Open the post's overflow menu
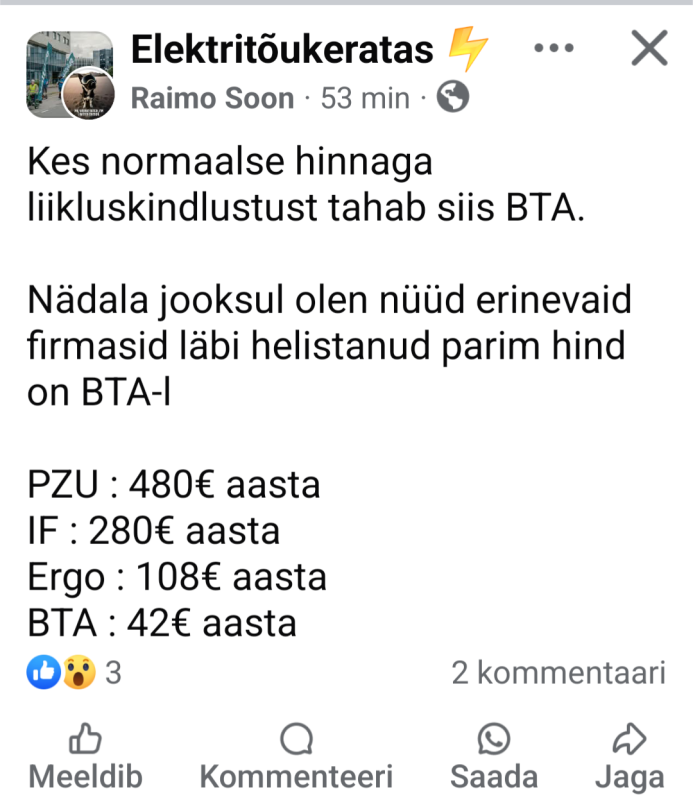Viewport: 693px width, 800px height. (552, 47)
